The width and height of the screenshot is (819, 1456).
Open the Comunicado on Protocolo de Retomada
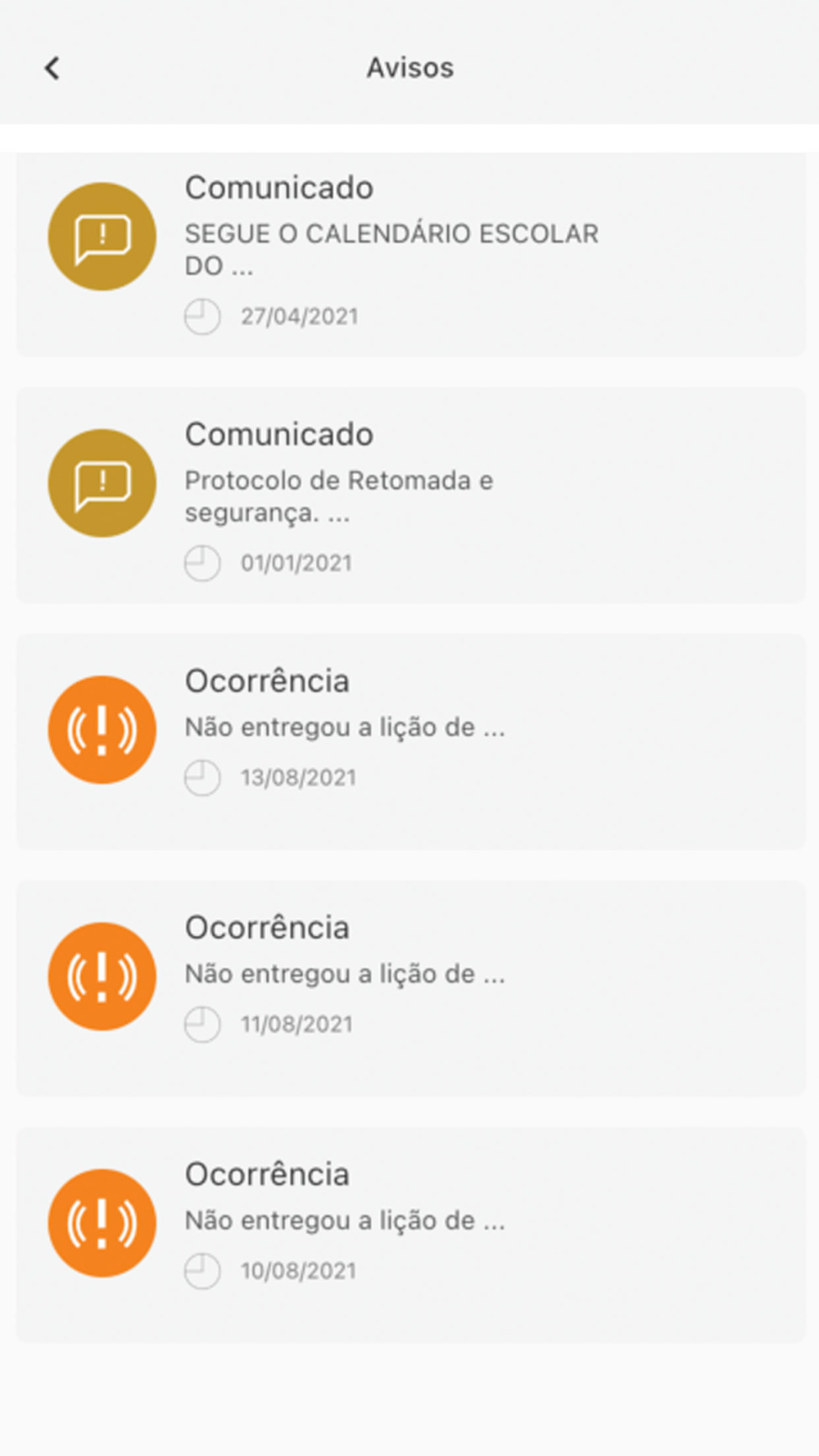pos(410,495)
